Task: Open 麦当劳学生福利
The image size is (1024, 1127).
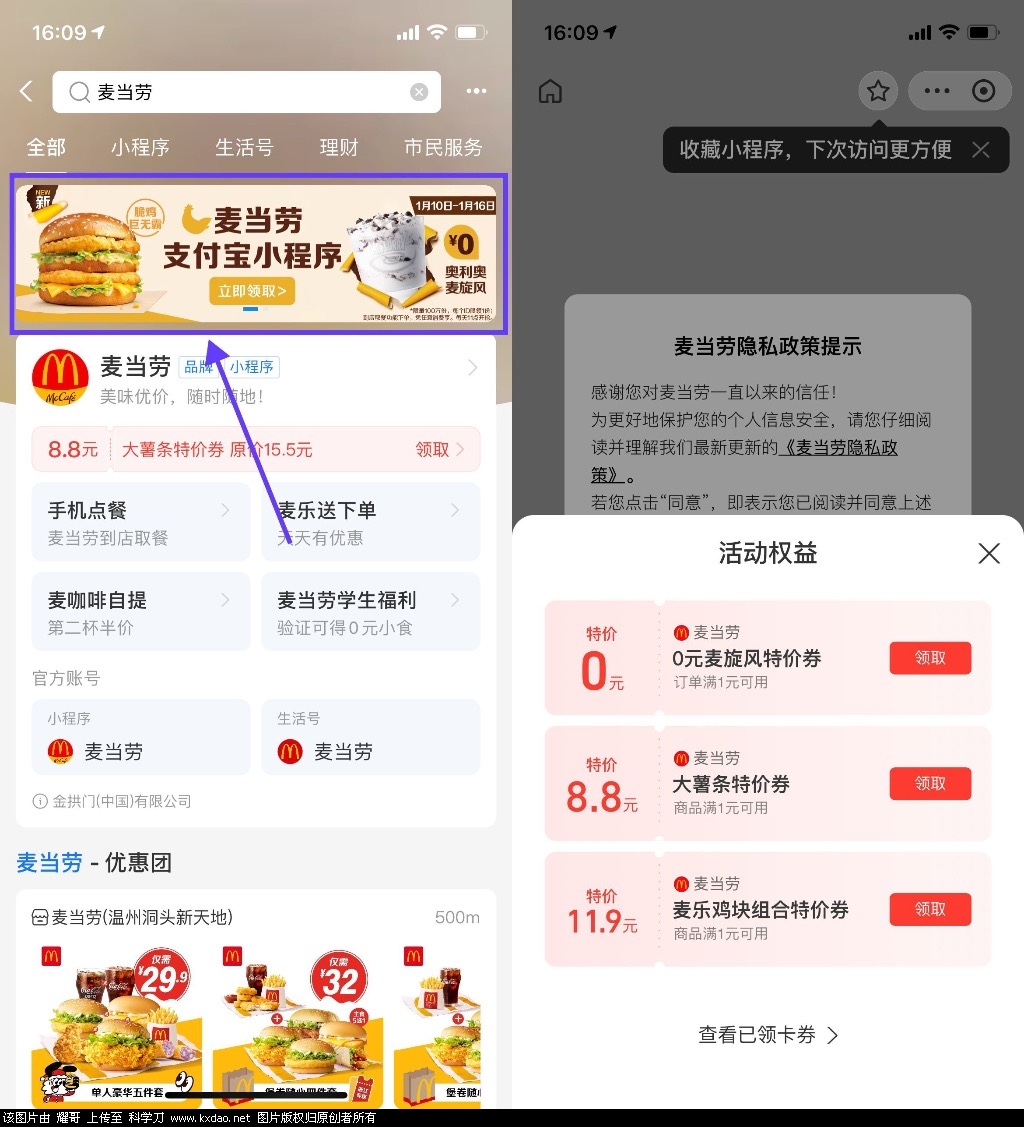Action: 370,612
